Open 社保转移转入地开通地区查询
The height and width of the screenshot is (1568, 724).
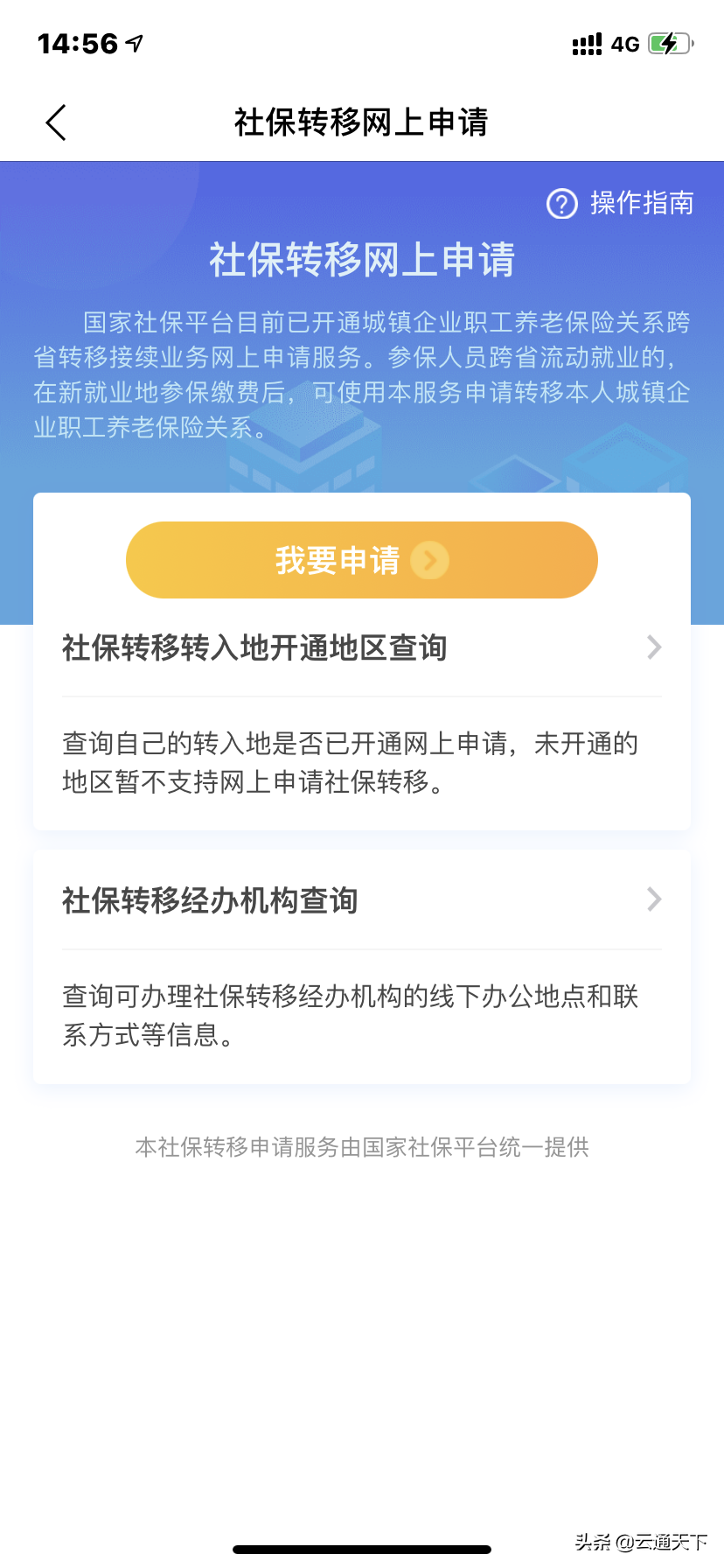click(361, 648)
